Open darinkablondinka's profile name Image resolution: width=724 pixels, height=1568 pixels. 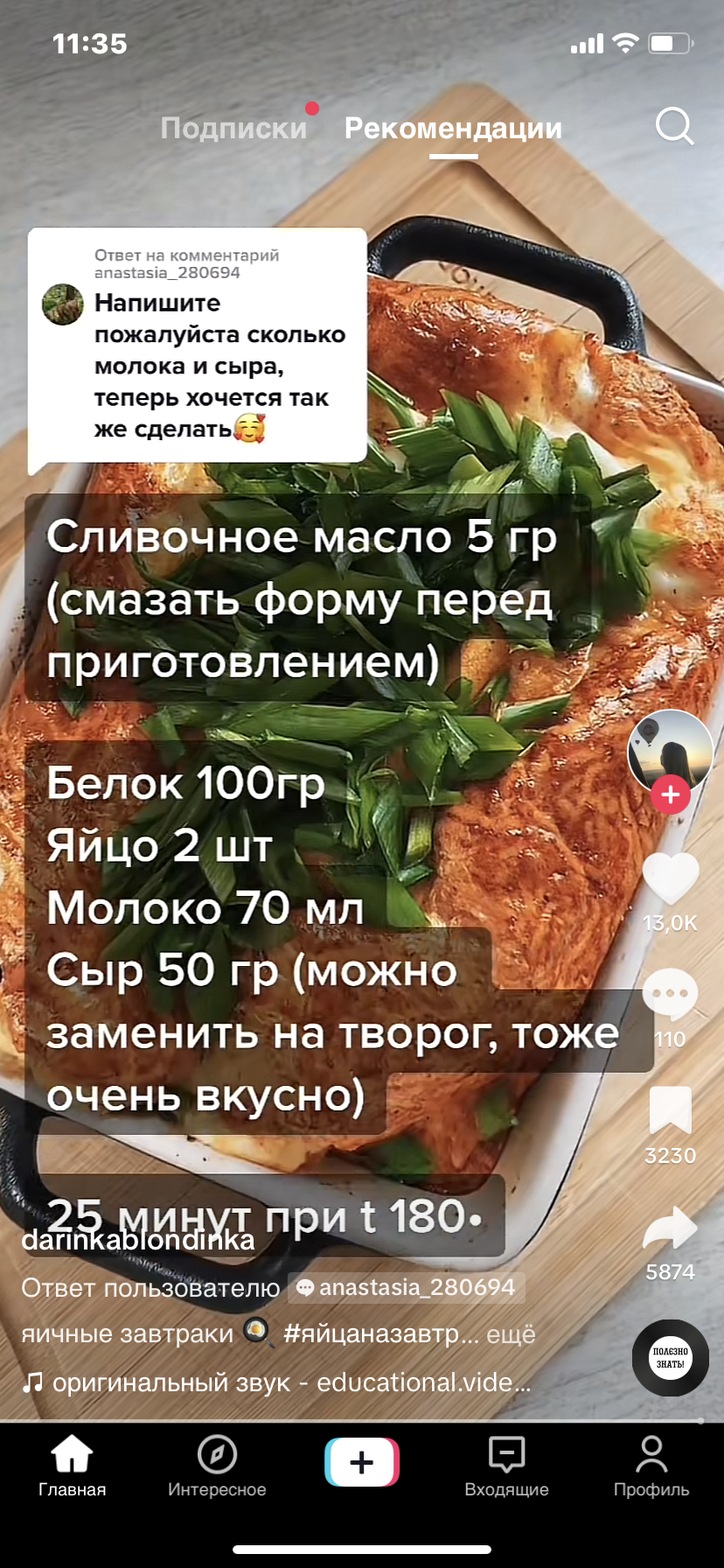[x=138, y=1239]
